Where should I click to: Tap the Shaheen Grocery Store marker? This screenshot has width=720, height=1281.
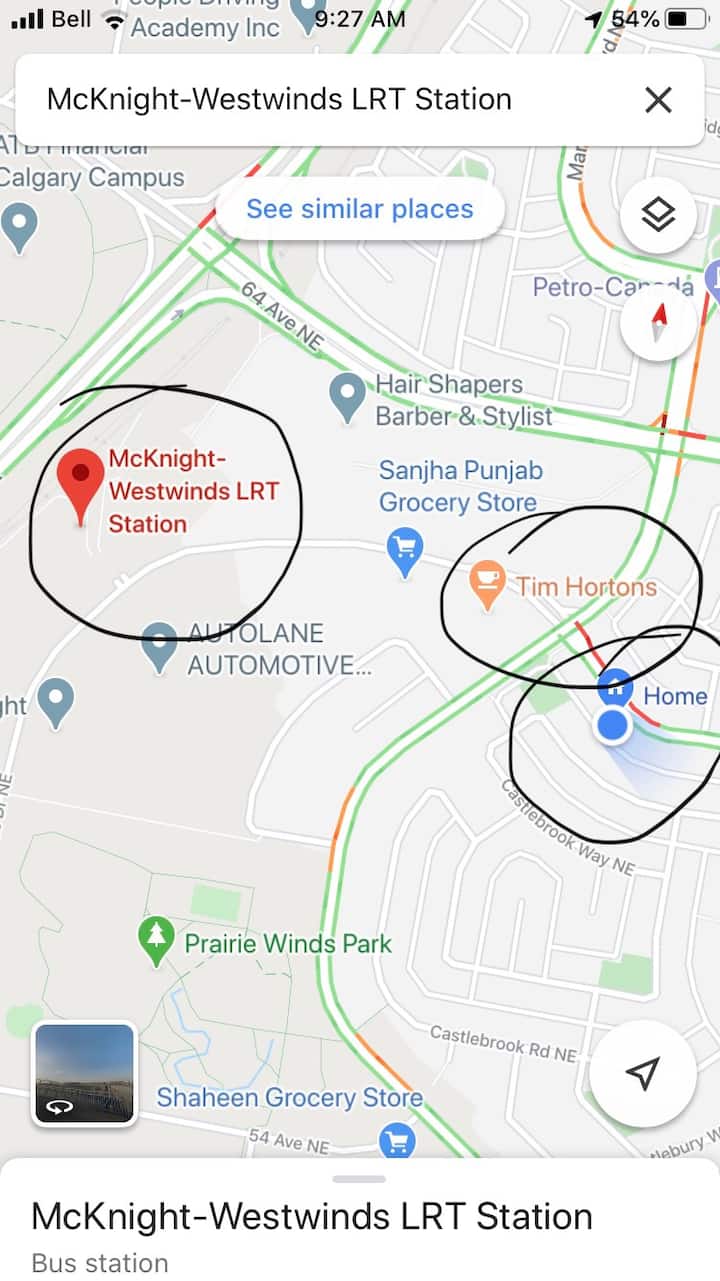(x=397, y=1139)
